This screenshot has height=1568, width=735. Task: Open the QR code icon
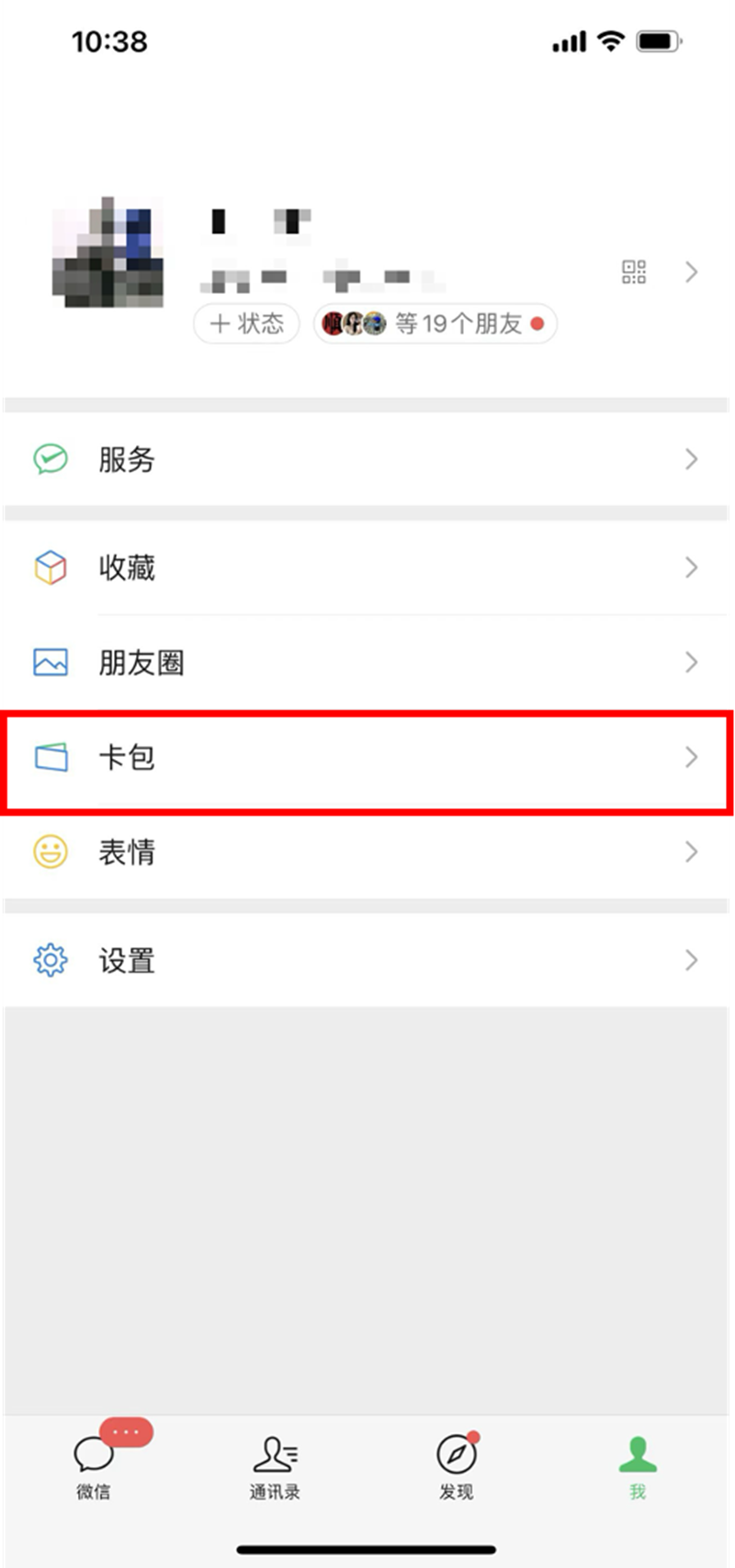point(634,272)
